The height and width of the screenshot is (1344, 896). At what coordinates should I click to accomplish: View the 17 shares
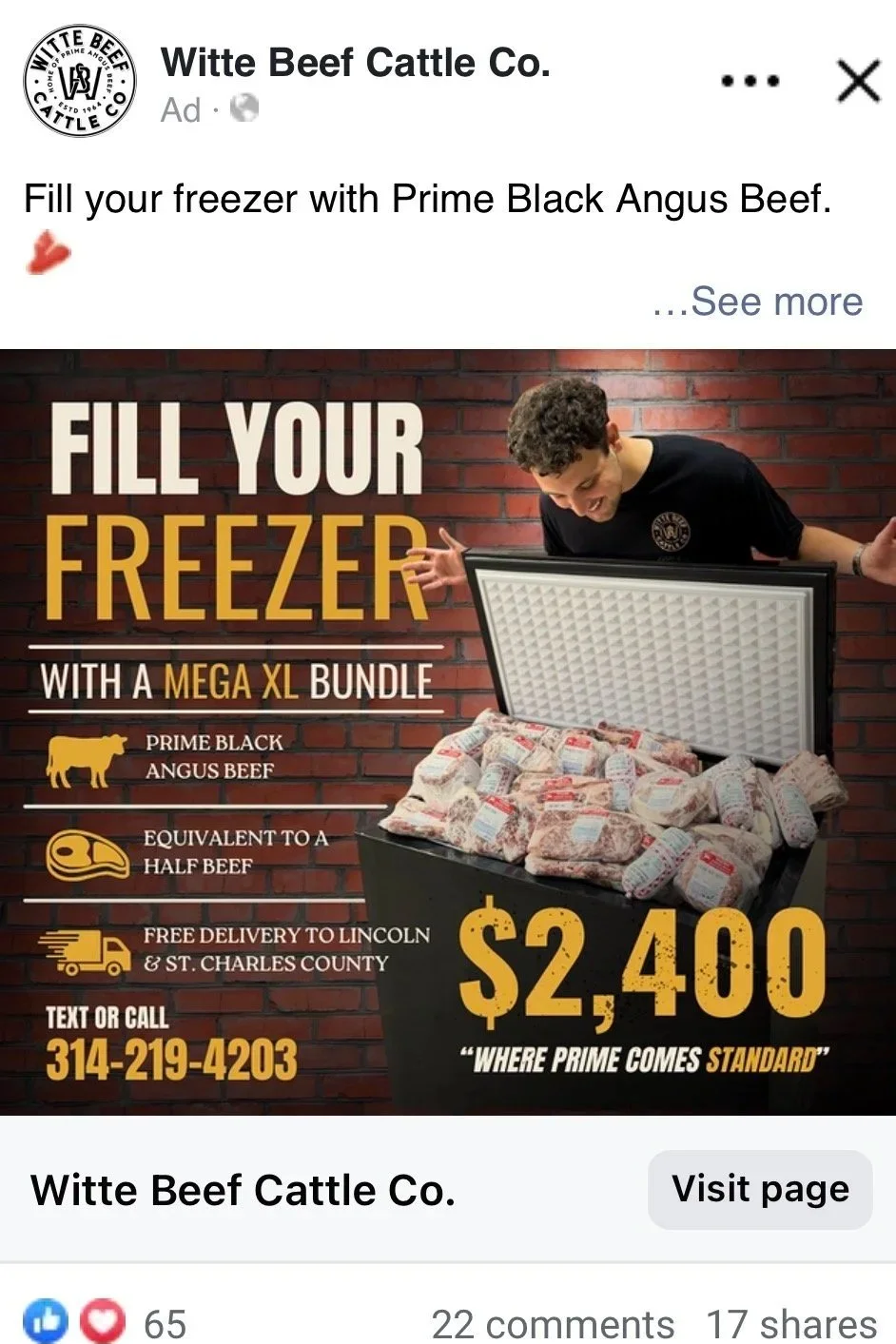tap(791, 1324)
